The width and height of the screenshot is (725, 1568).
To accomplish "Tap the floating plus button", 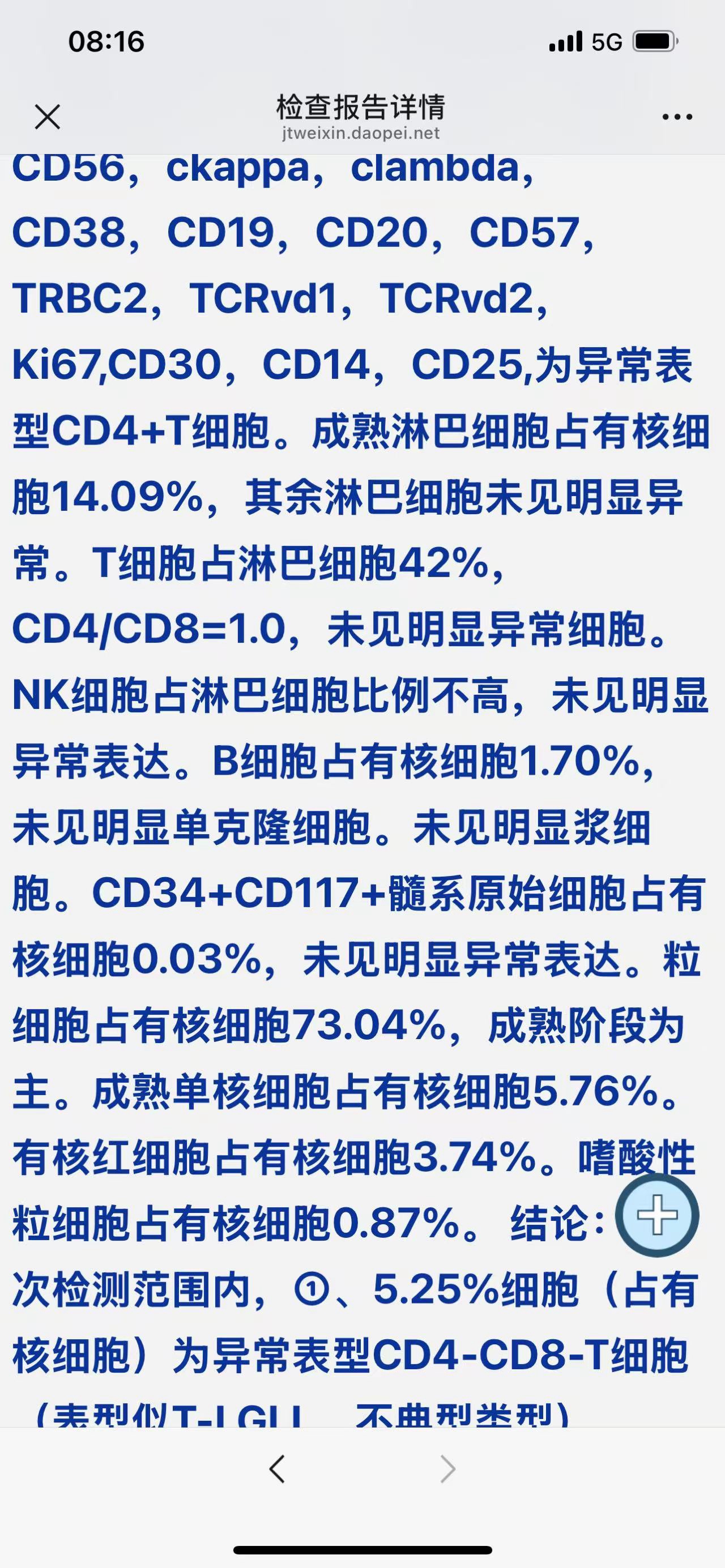I will point(657,1215).
